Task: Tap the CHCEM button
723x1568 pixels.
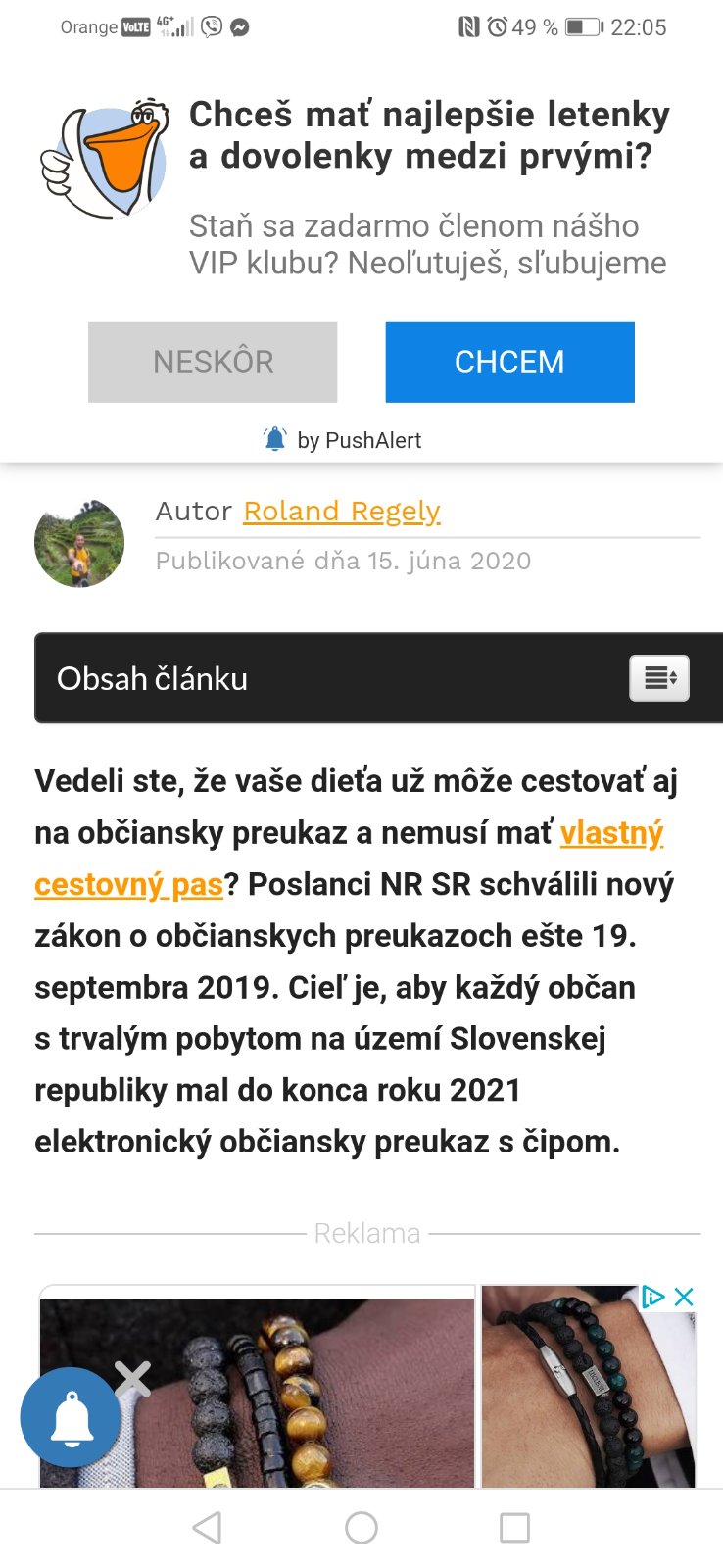Action: coord(509,363)
